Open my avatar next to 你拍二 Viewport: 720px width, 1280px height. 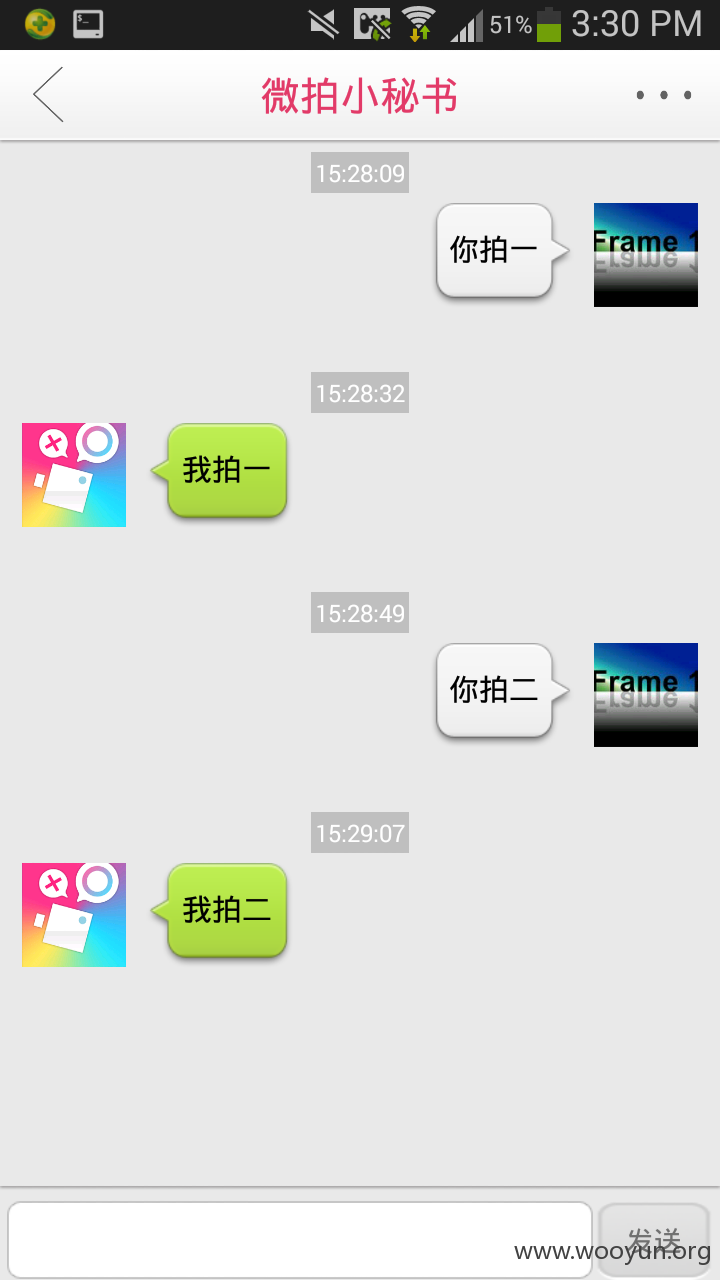(646, 695)
